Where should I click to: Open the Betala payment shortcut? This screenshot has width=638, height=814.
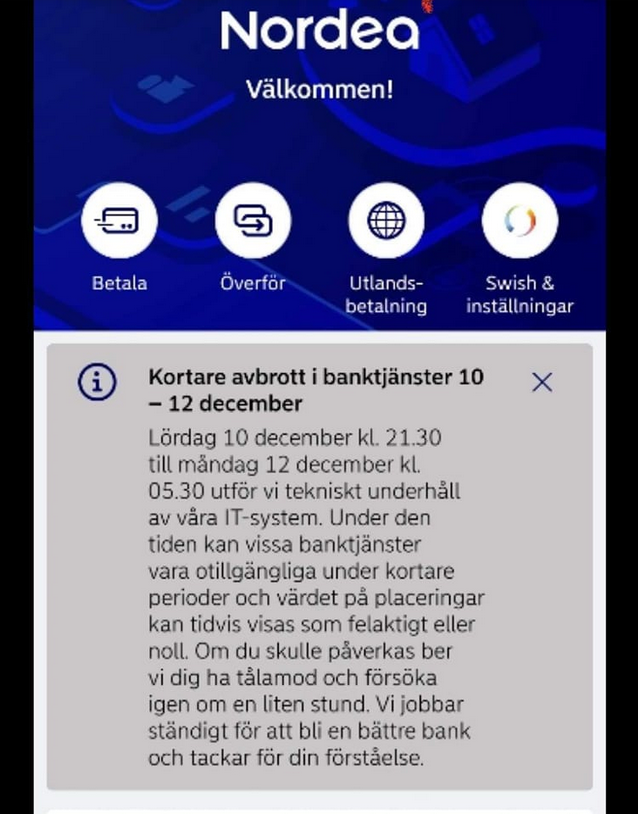click(119, 221)
